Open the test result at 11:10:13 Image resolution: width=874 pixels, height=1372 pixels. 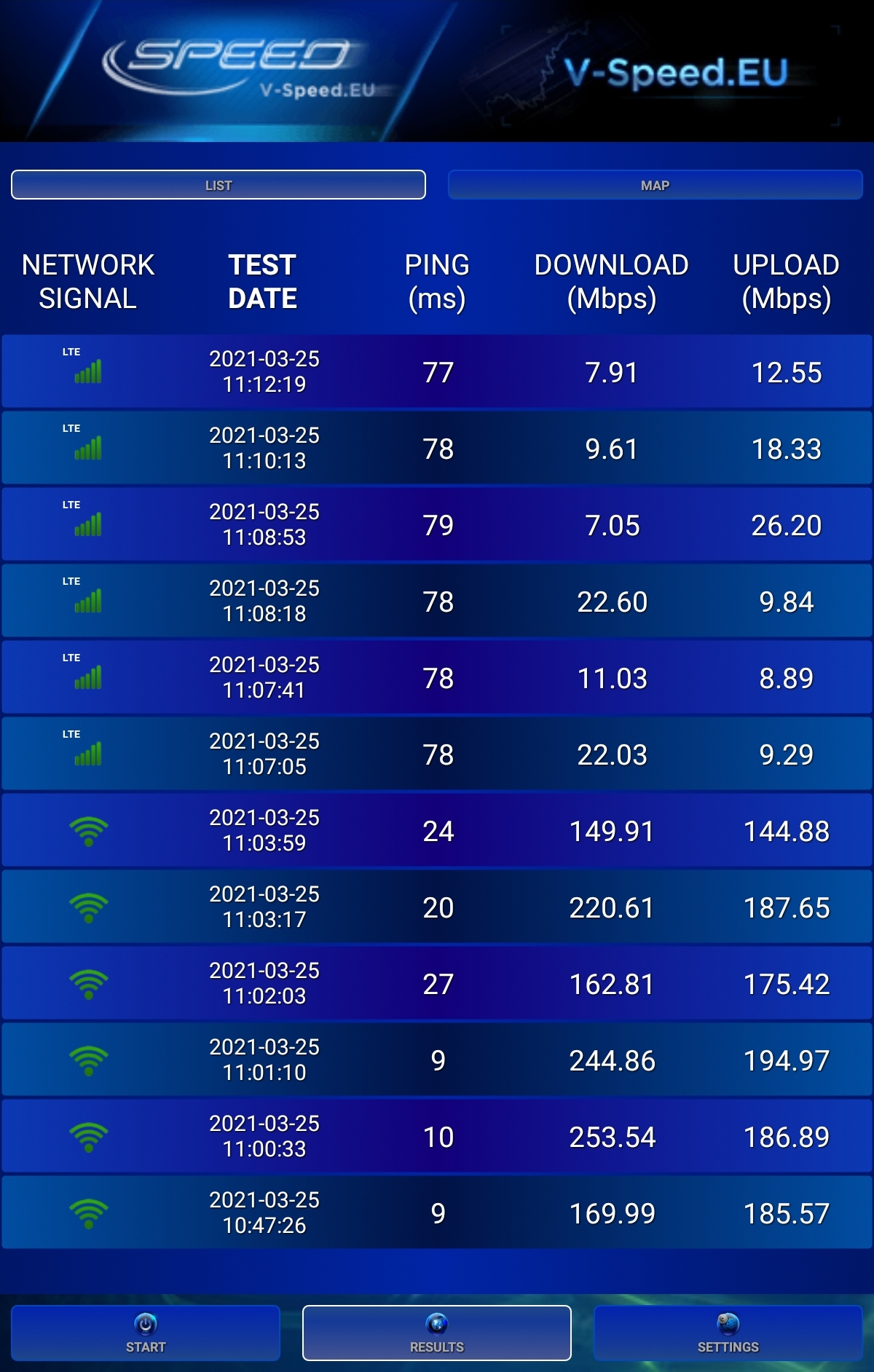pos(437,448)
